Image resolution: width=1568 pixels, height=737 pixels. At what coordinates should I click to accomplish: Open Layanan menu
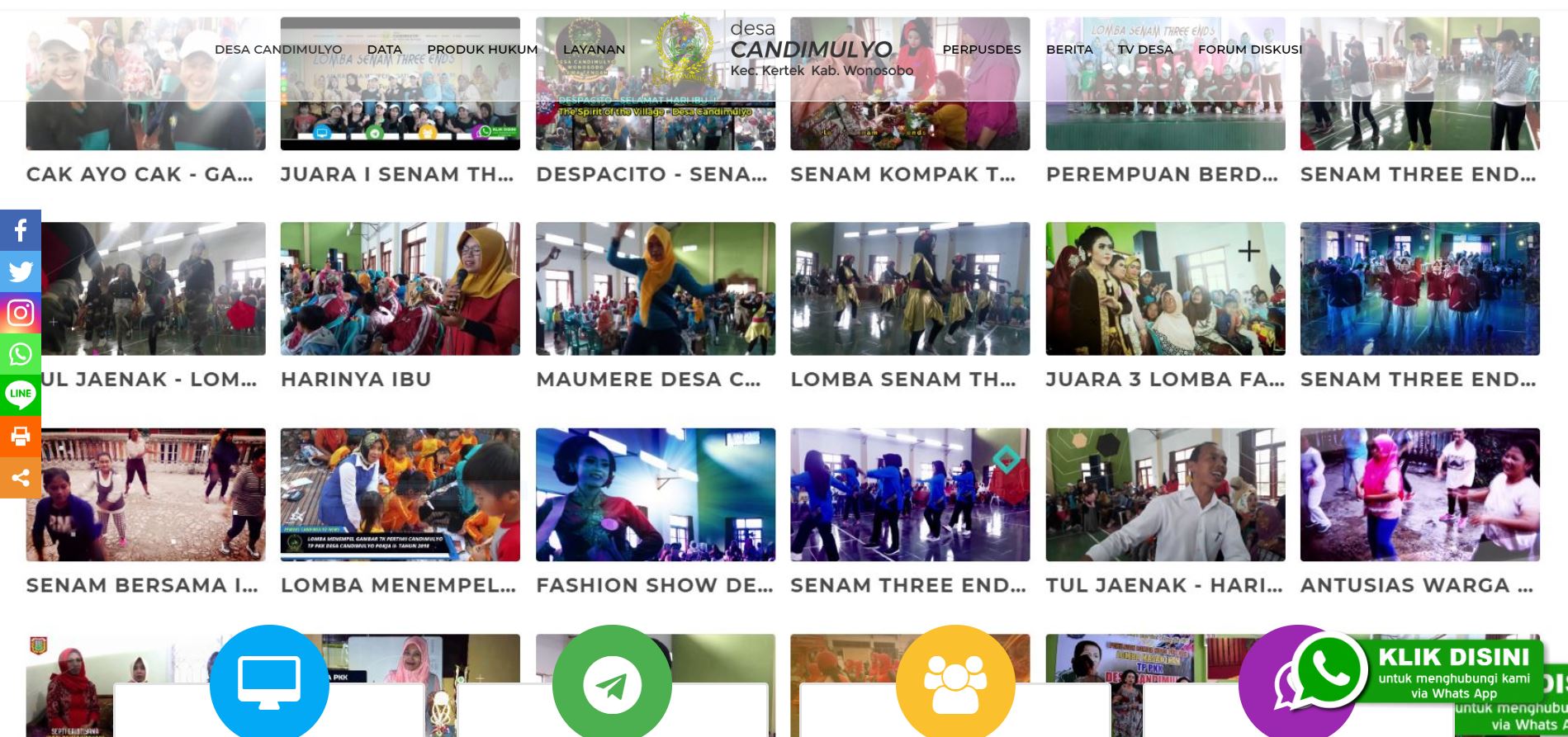point(594,50)
